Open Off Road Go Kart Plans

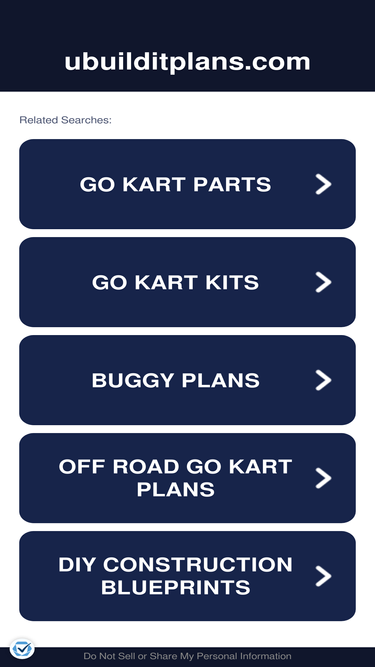[x=188, y=478]
